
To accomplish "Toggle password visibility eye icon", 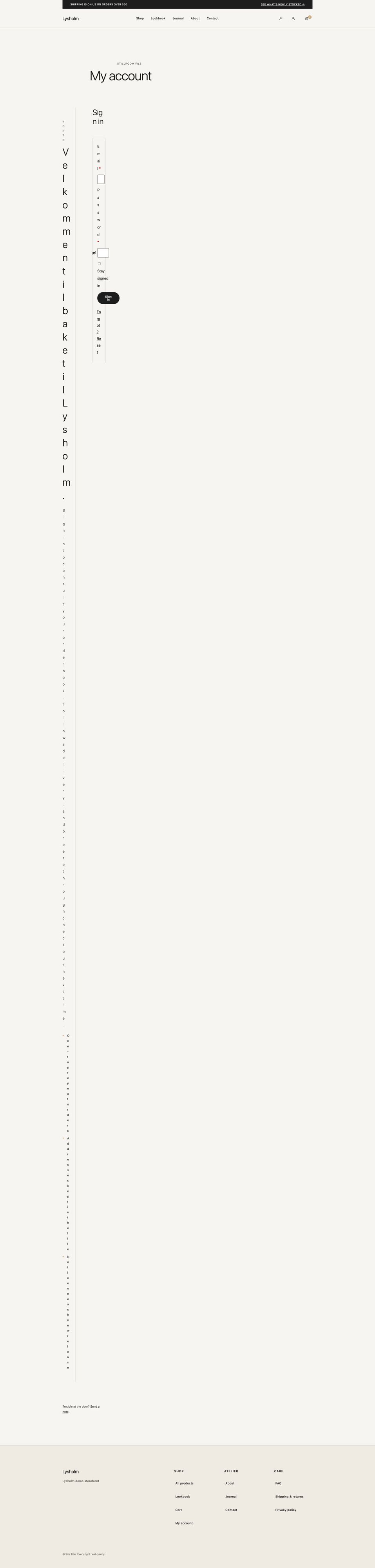I will pos(94,252).
